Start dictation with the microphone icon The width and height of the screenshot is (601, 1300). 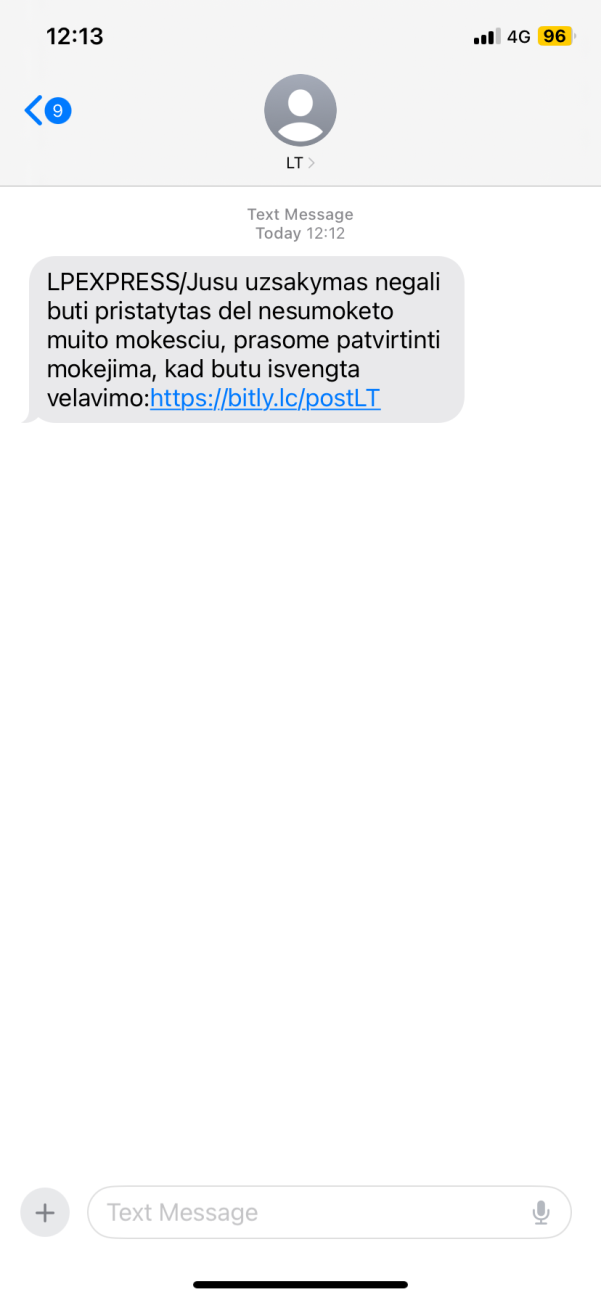coord(541,1213)
